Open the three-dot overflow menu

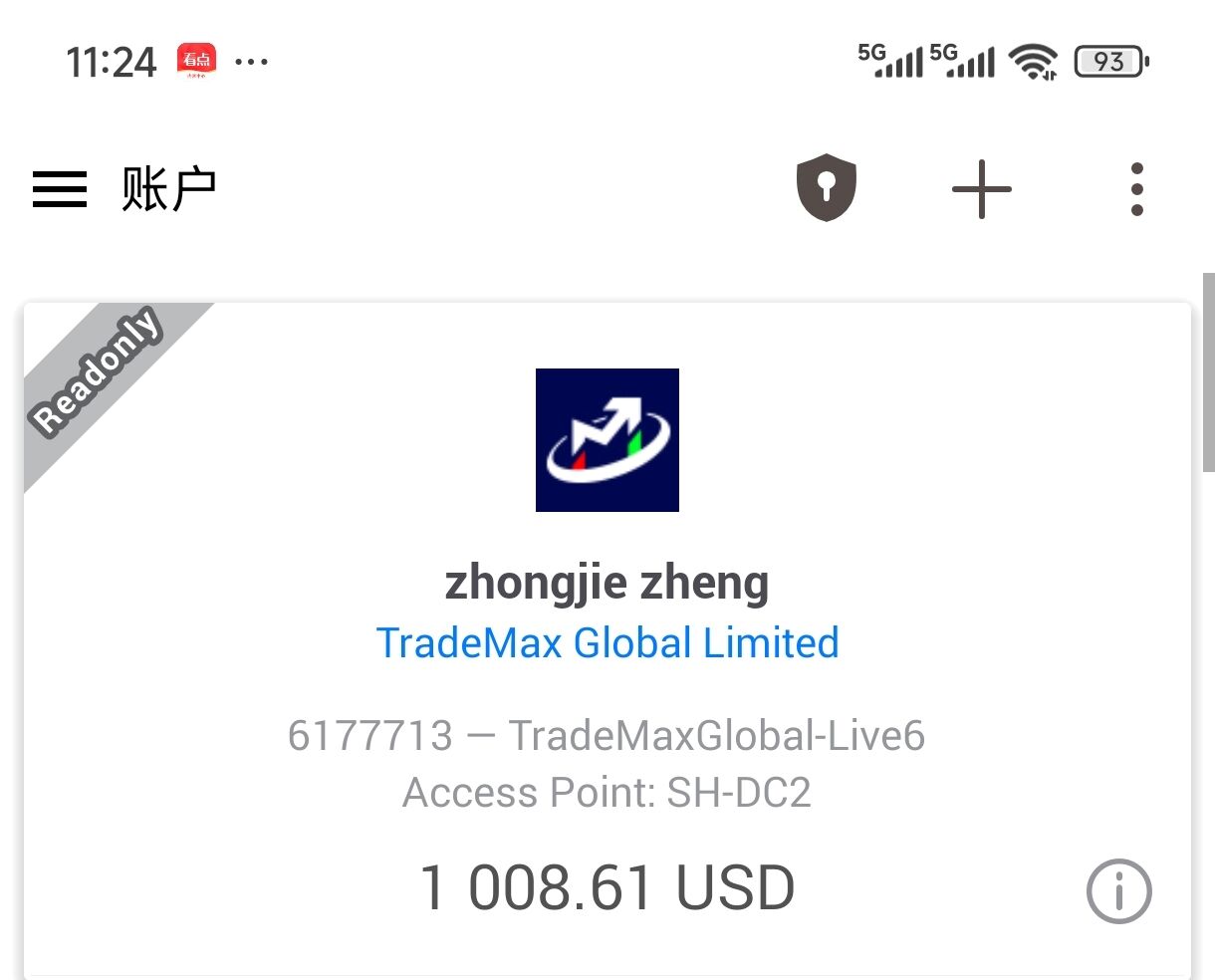click(x=1136, y=188)
